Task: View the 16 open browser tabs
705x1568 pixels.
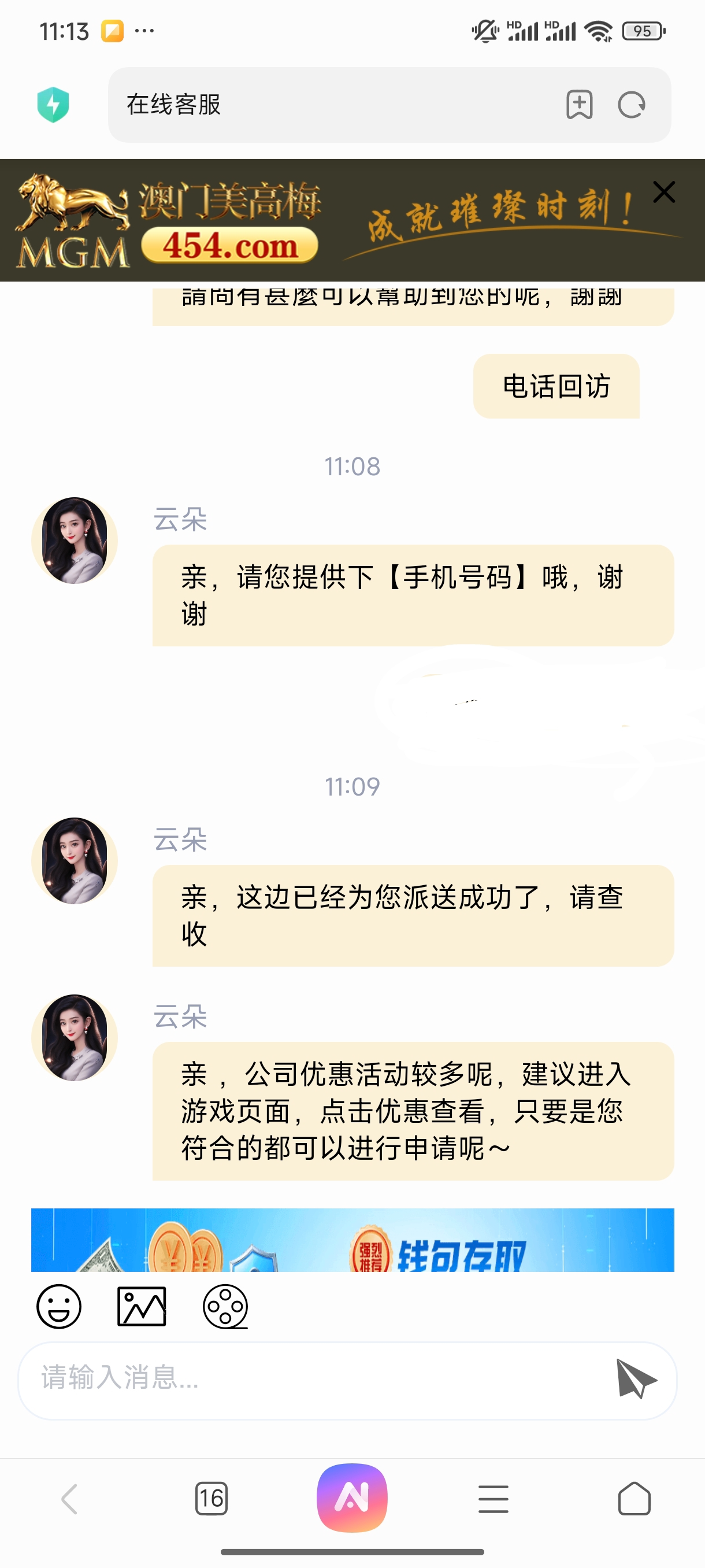Action: pyautogui.click(x=211, y=1498)
